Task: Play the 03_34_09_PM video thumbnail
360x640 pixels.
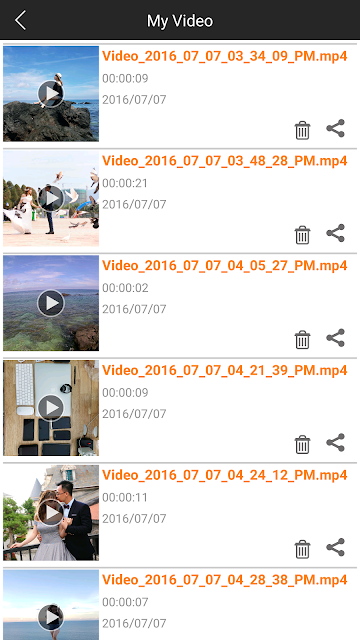Action: point(51,94)
